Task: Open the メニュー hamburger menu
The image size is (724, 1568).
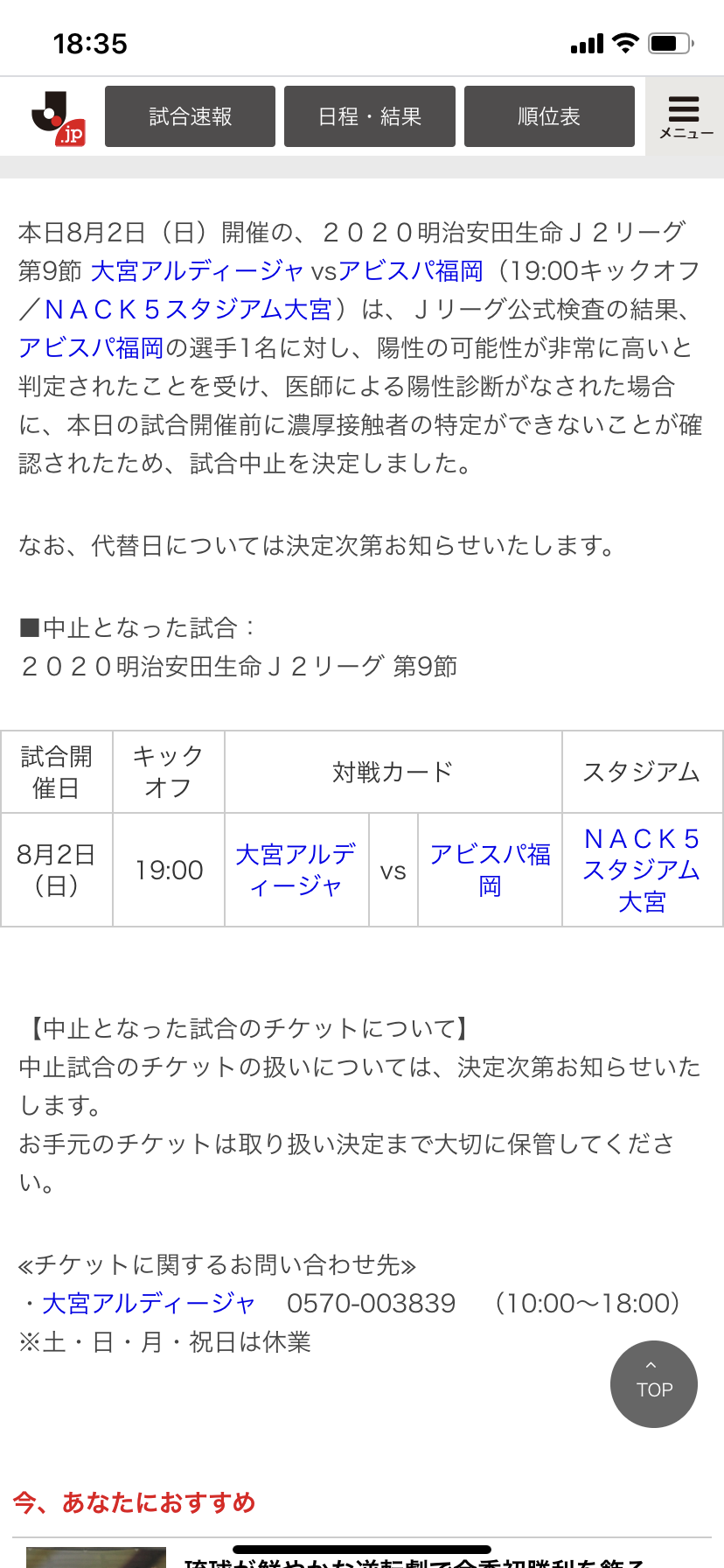Action: tap(685, 116)
